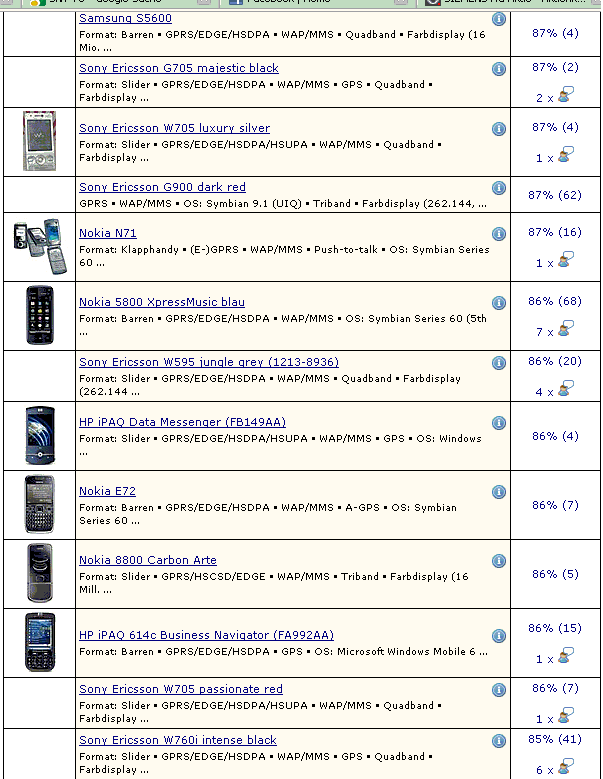Tap the Nokia N71 product image
Screen dimensions: 603x779
(39, 246)
